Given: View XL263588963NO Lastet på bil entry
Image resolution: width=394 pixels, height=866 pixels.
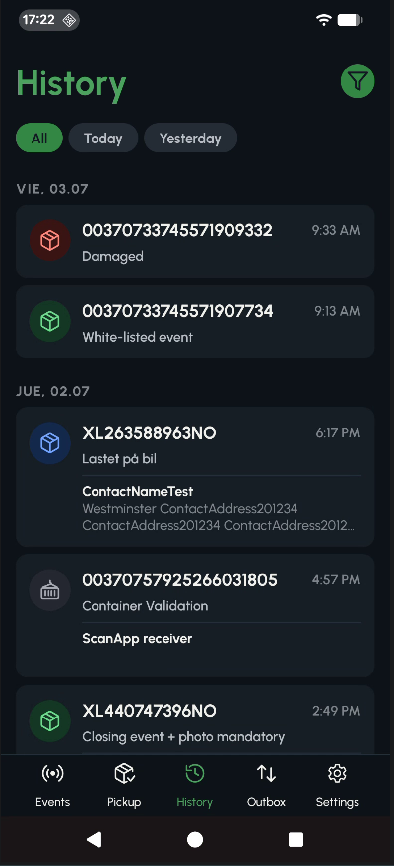Looking at the screenshot, I should tap(195, 477).
